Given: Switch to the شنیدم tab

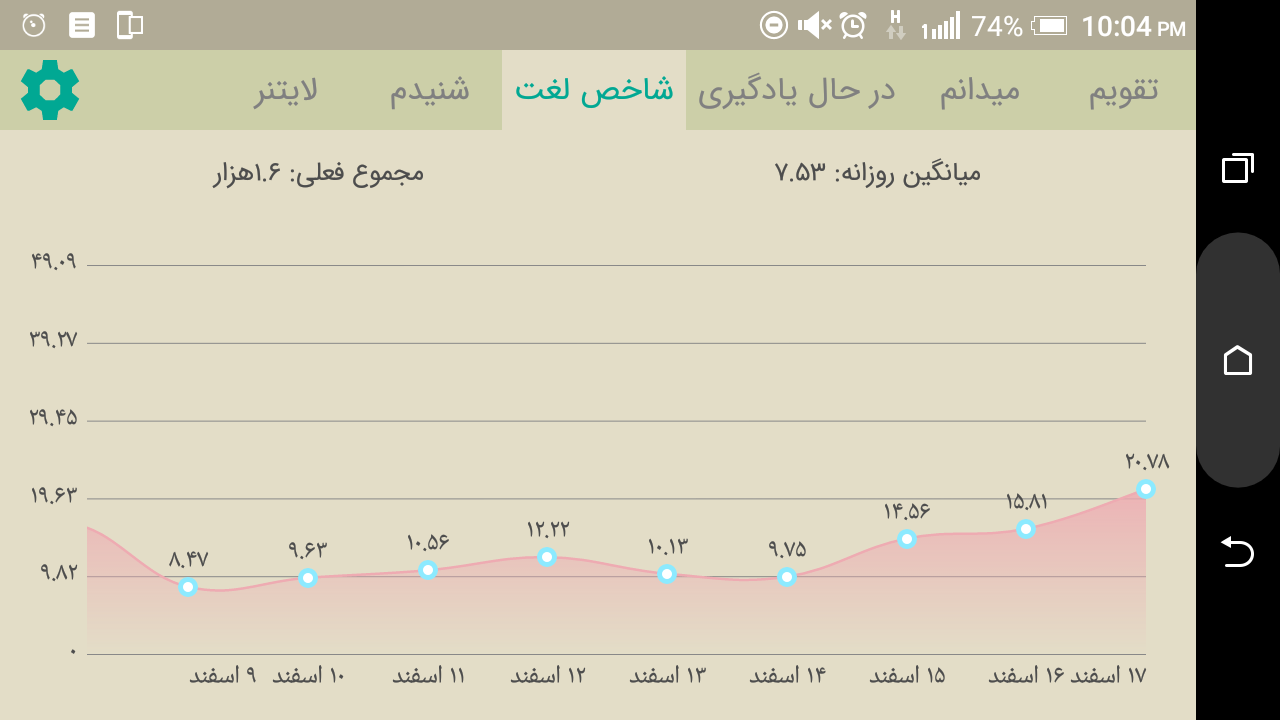Looking at the screenshot, I should coord(429,90).
